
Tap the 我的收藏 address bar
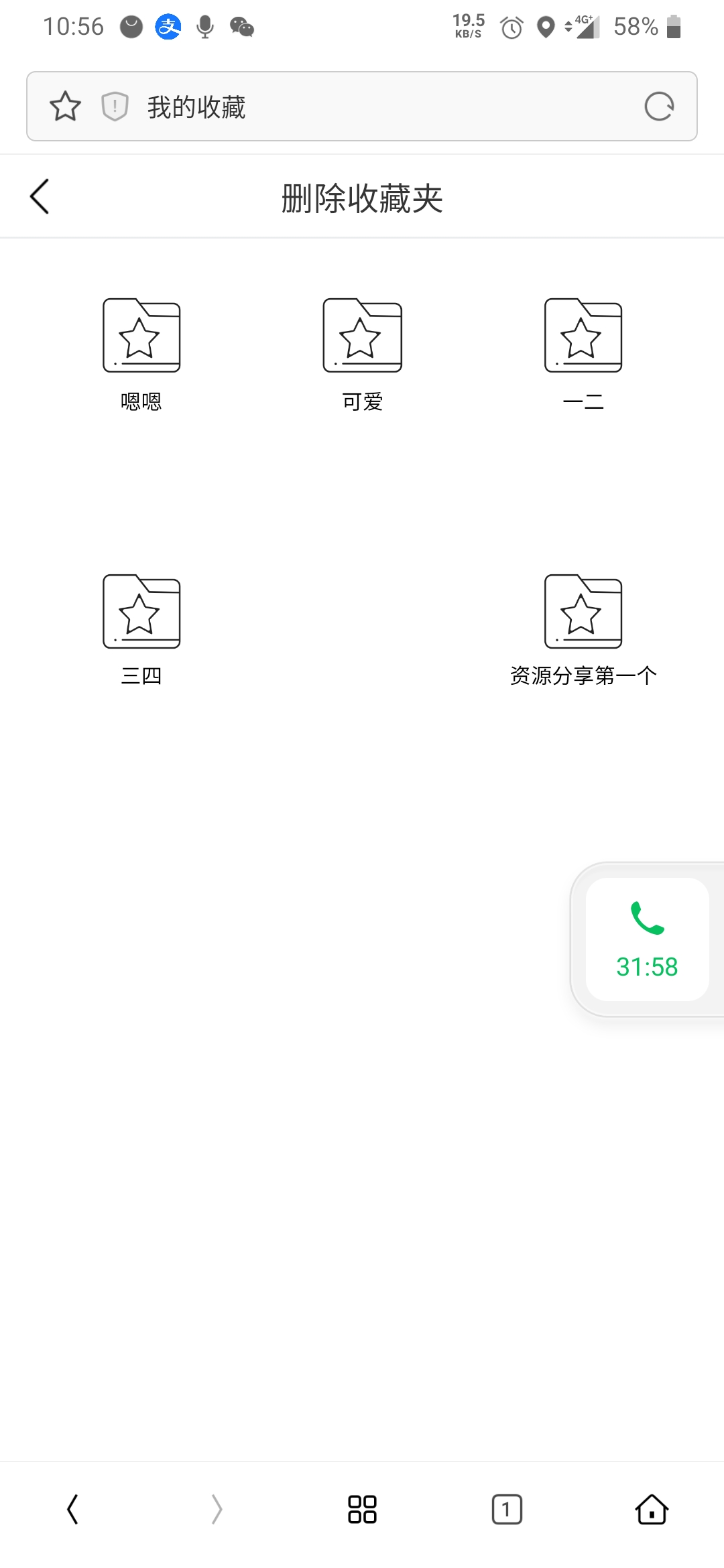click(x=375, y=107)
